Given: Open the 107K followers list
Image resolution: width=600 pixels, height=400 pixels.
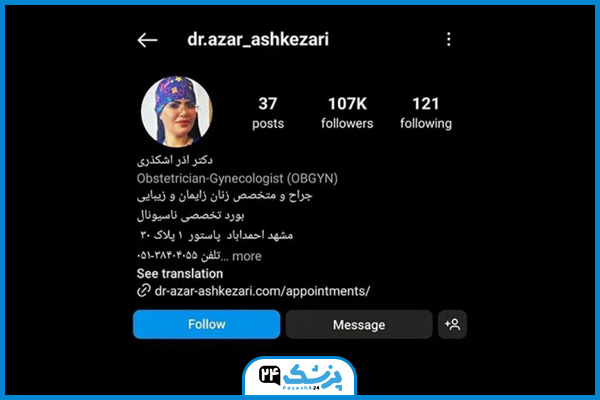Looking at the screenshot, I should [x=347, y=113].
